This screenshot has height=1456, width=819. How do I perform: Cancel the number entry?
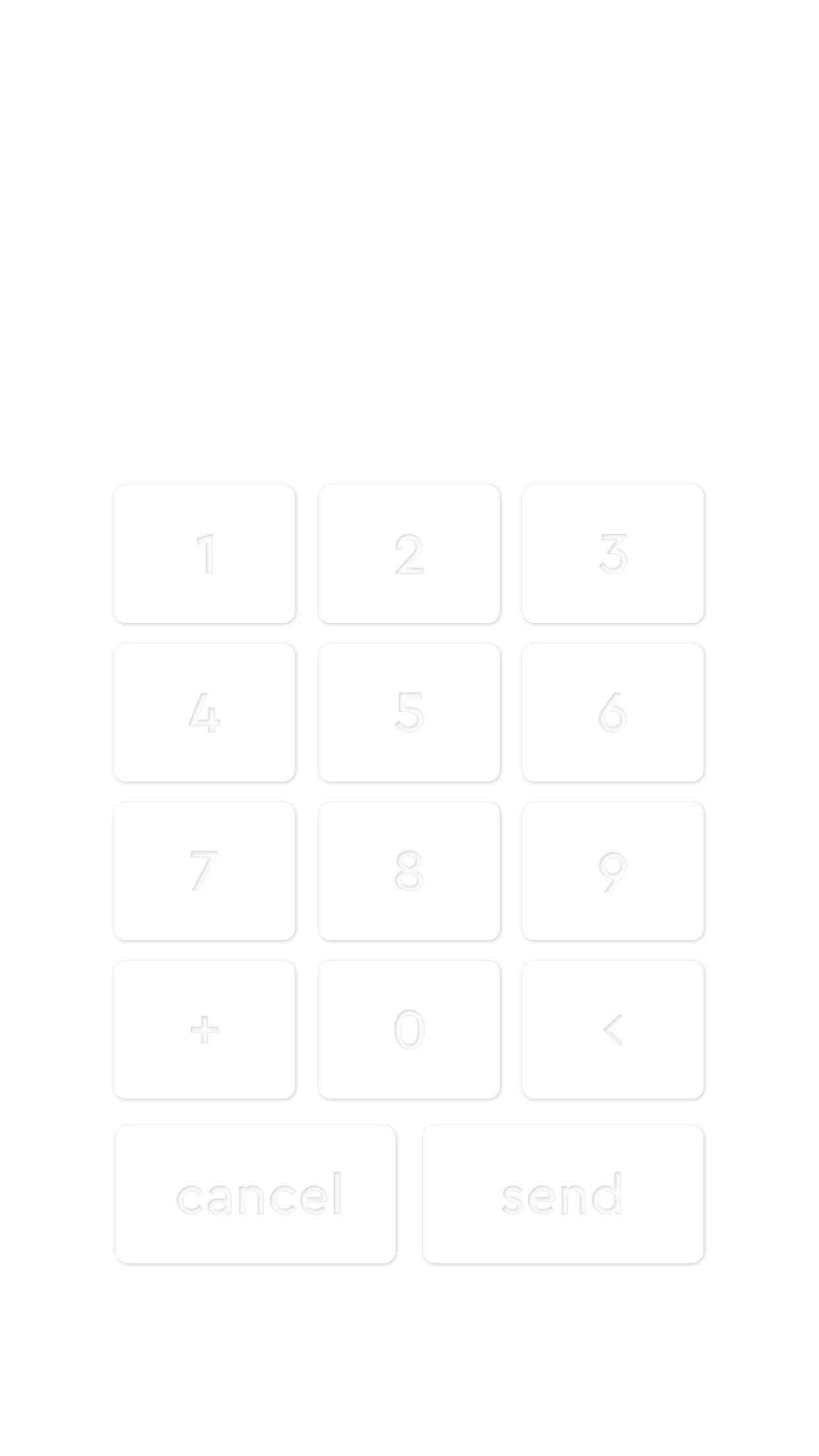pos(256,1194)
